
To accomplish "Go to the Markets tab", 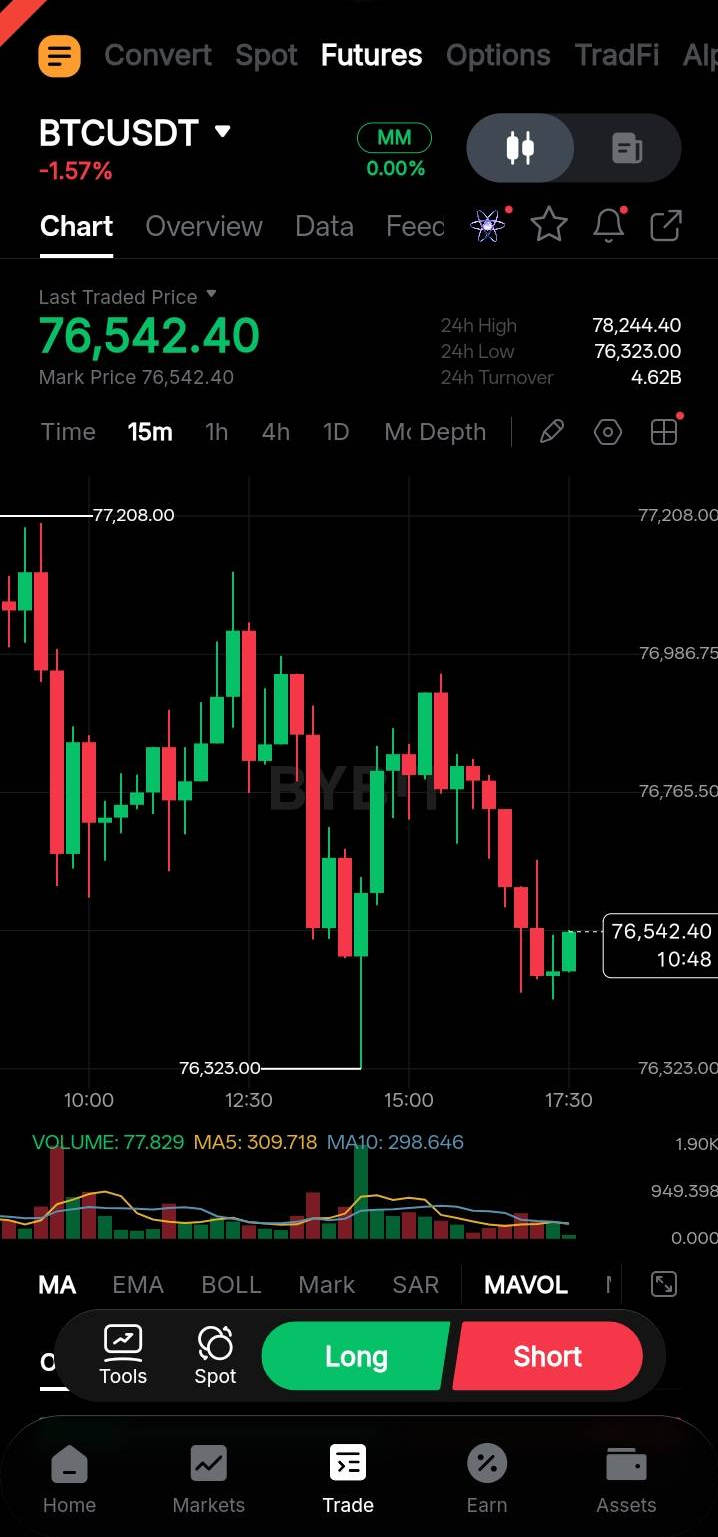I will (x=208, y=1480).
